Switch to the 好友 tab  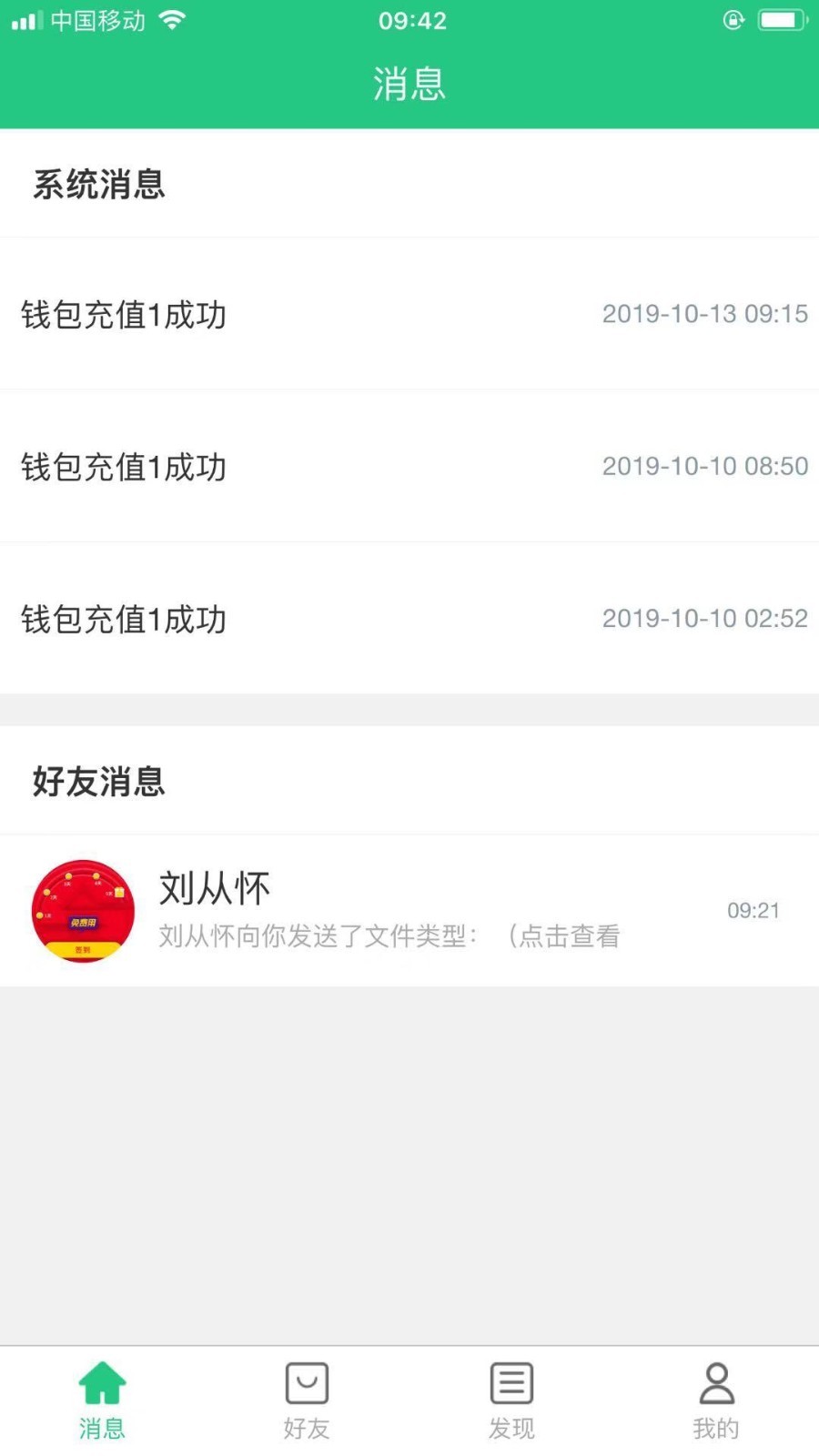coord(307,1401)
